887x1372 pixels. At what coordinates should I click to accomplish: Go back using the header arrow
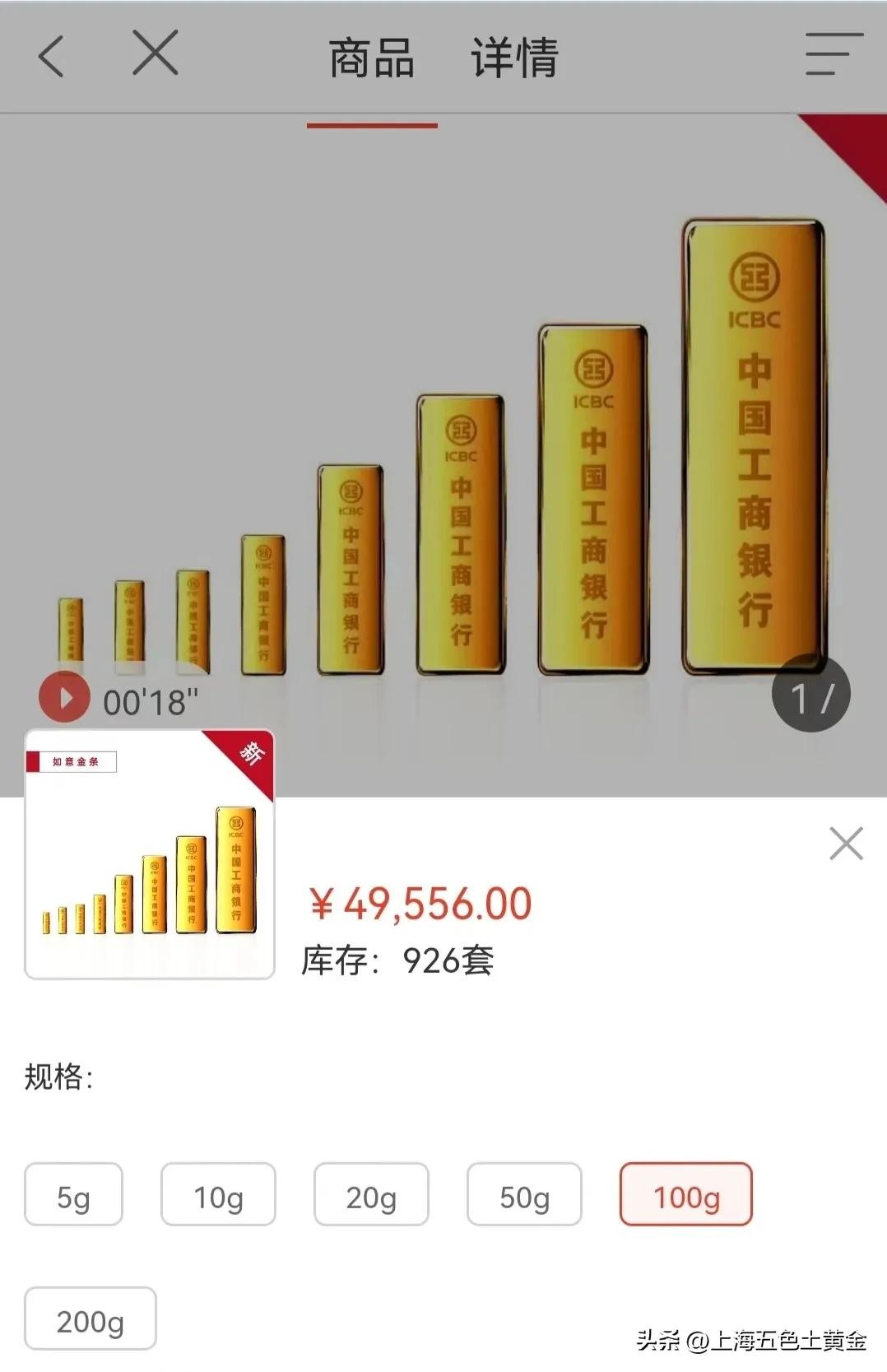(51, 57)
